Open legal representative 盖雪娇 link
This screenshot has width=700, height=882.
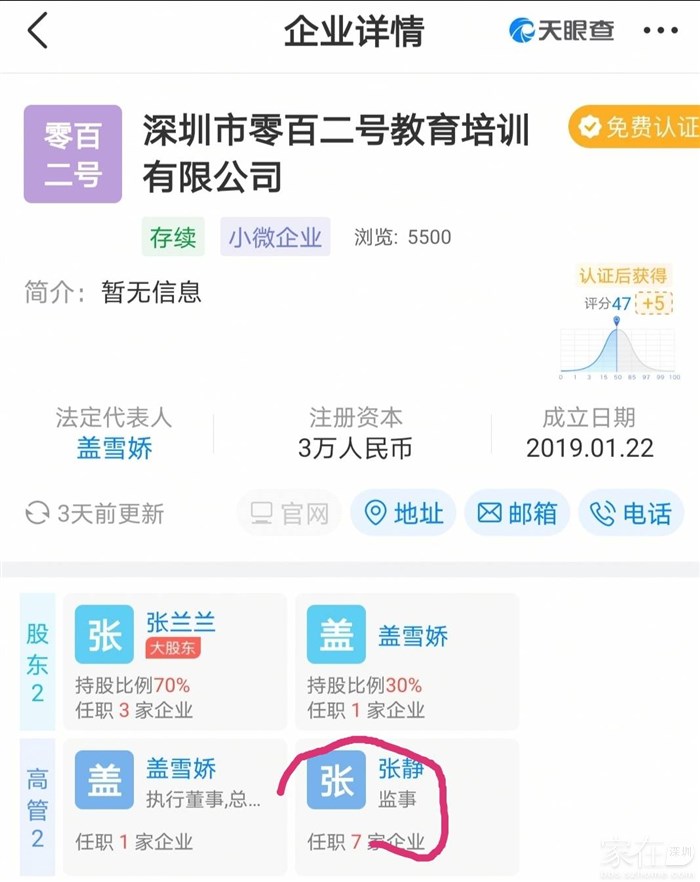pos(114,448)
